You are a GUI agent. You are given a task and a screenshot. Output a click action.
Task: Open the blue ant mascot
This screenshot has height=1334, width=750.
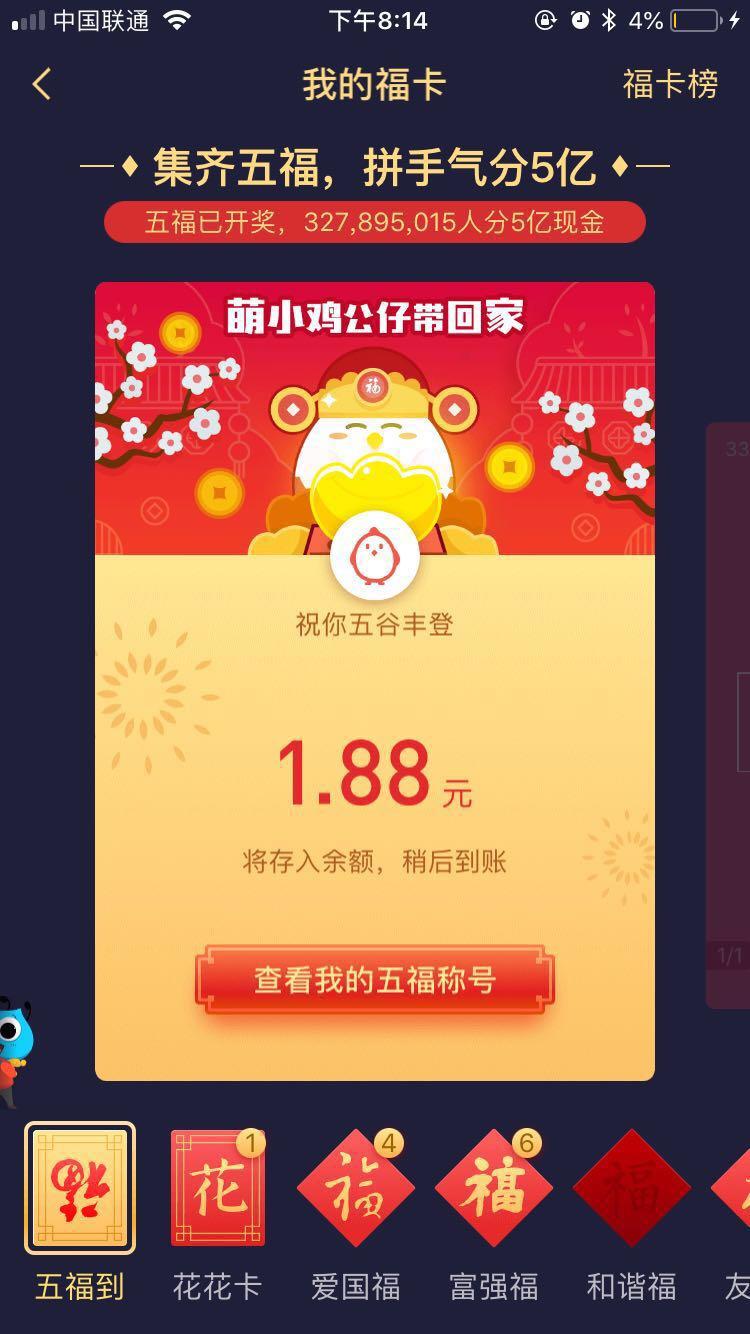coord(16,1050)
